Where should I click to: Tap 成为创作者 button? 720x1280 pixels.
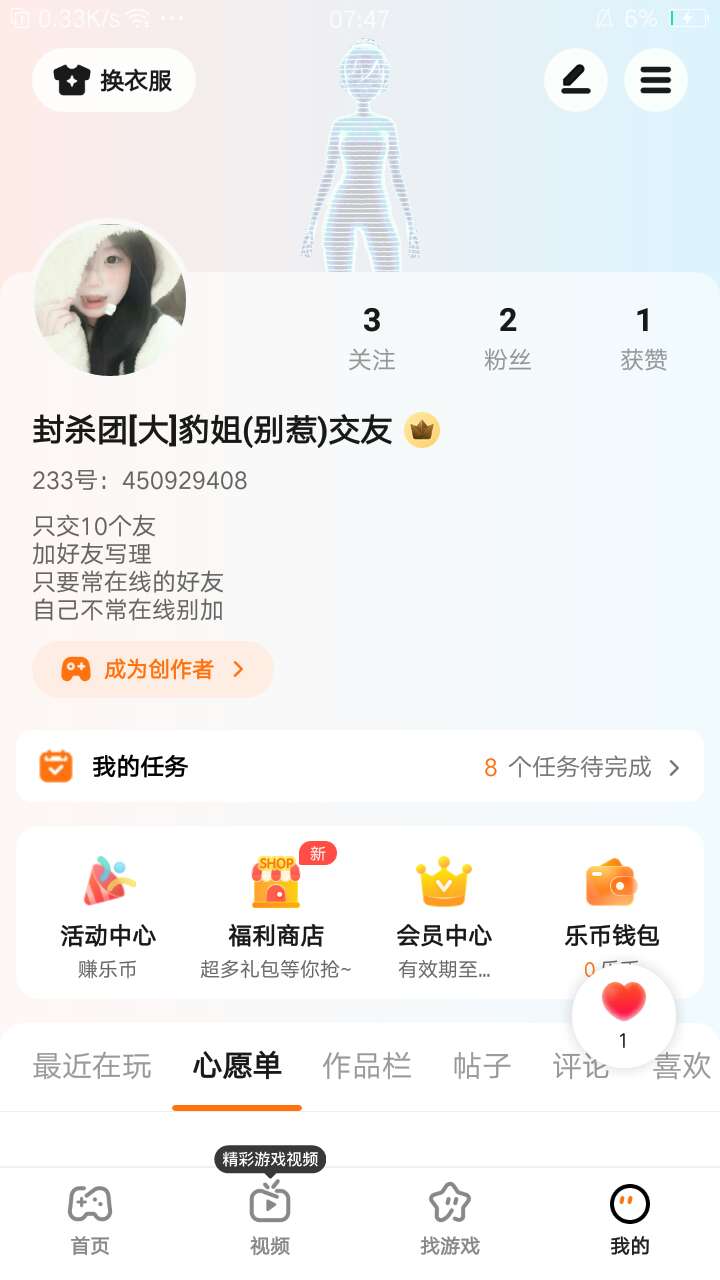click(153, 669)
